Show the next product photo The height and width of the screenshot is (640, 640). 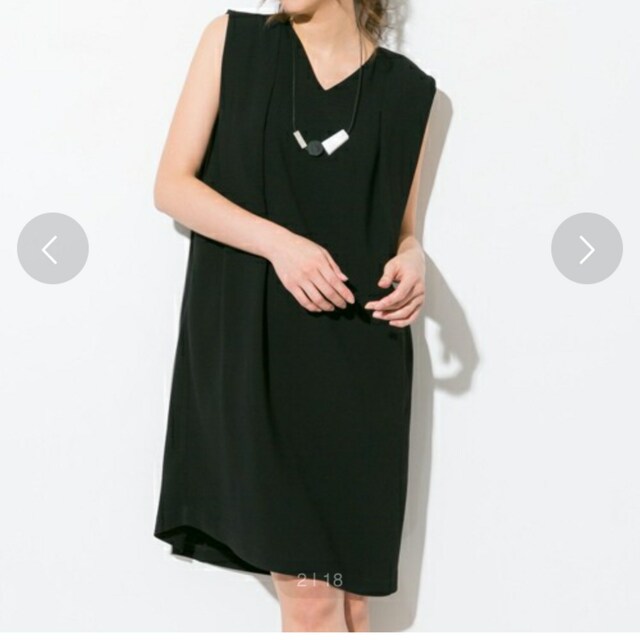point(587,249)
